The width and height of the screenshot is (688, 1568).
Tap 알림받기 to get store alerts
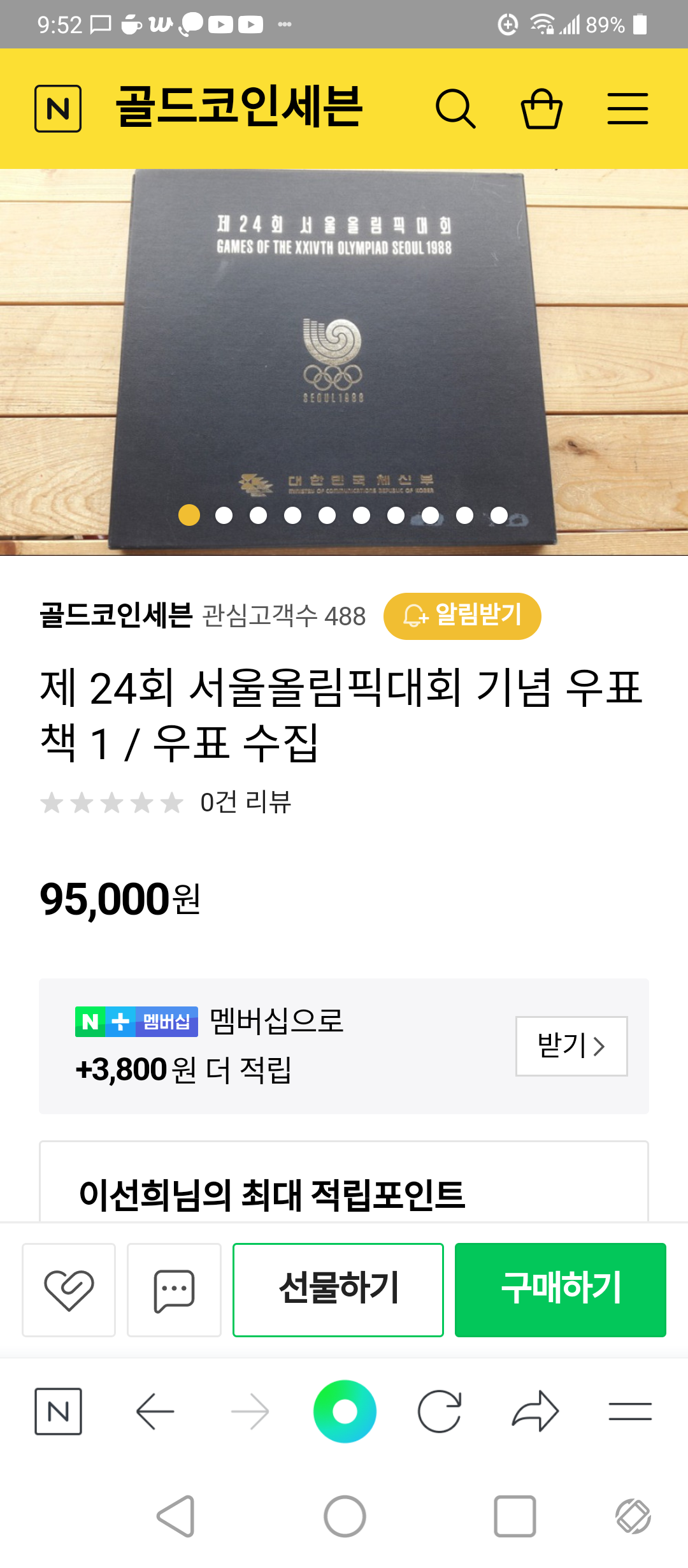pyautogui.click(x=462, y=616)
